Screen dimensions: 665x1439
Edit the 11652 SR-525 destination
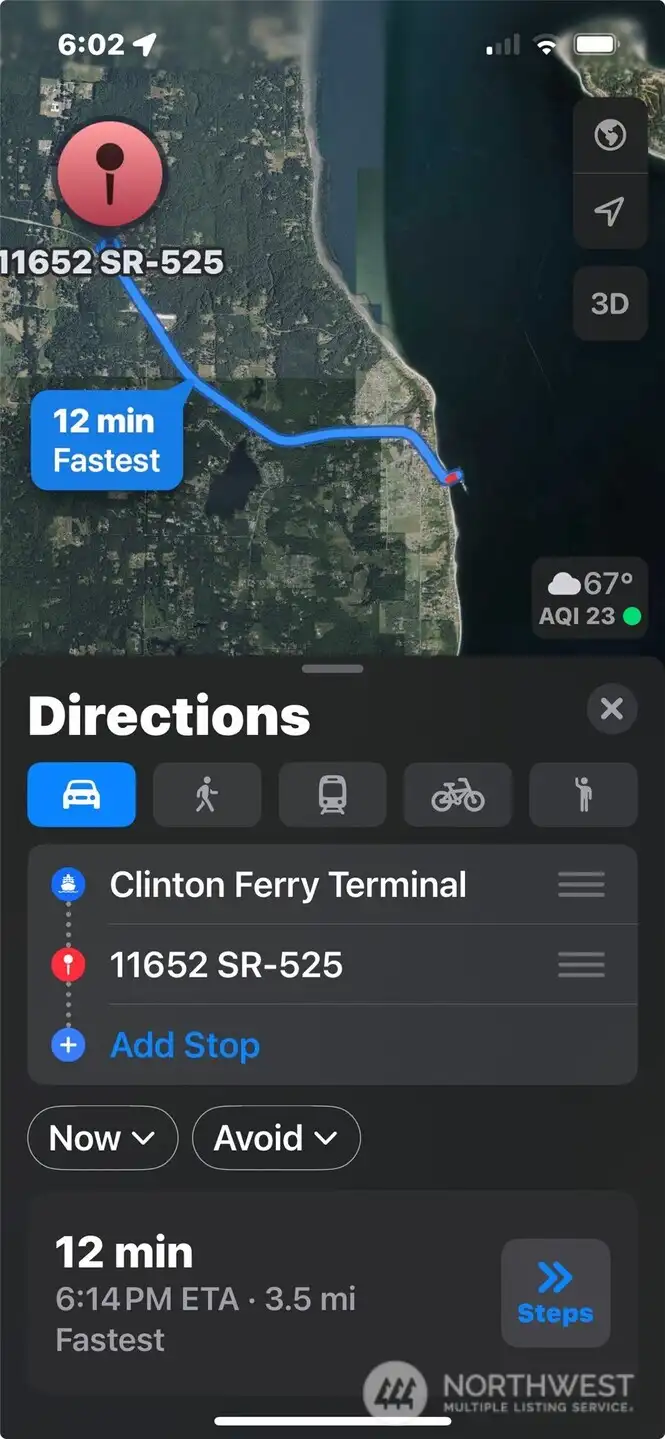[226, 965]
